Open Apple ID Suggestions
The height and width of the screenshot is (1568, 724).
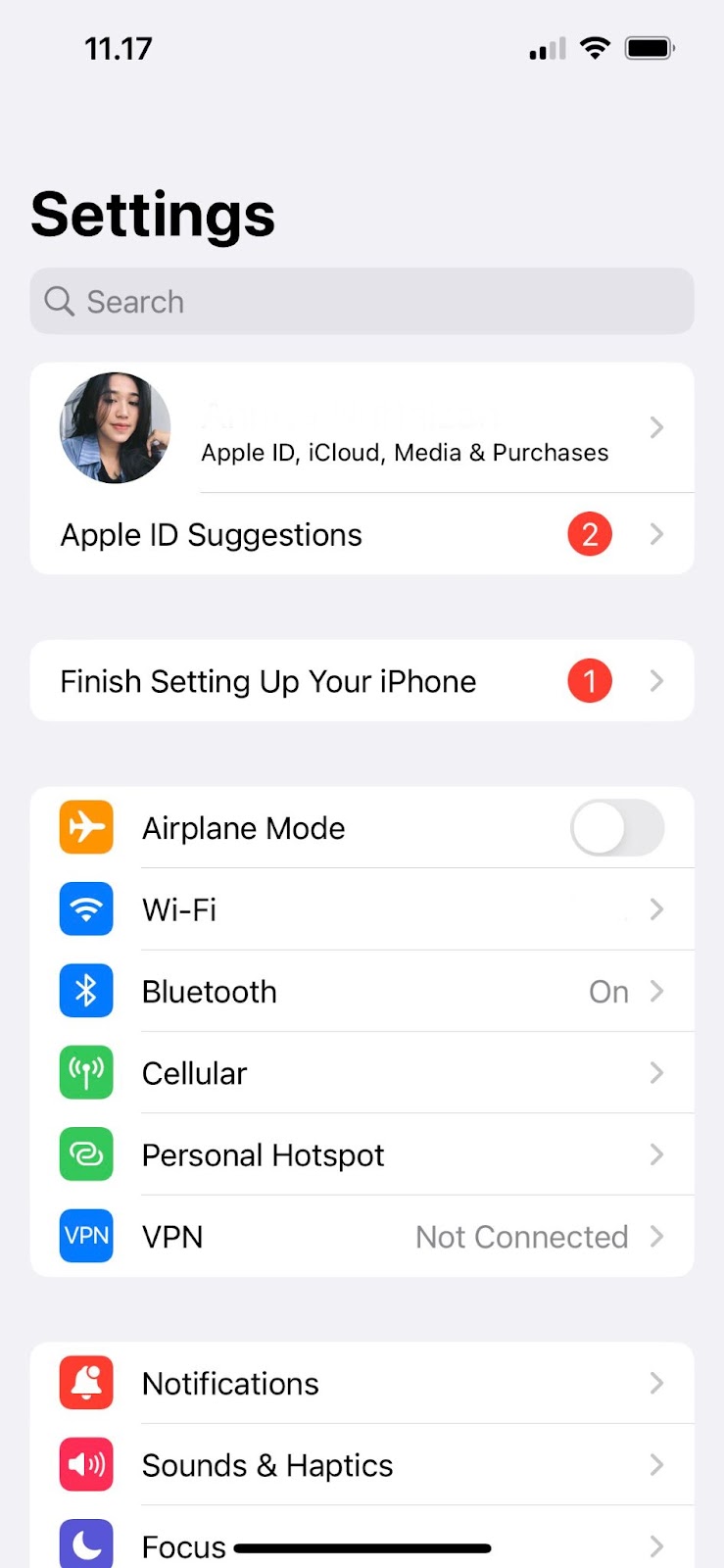tap(362, 535)
